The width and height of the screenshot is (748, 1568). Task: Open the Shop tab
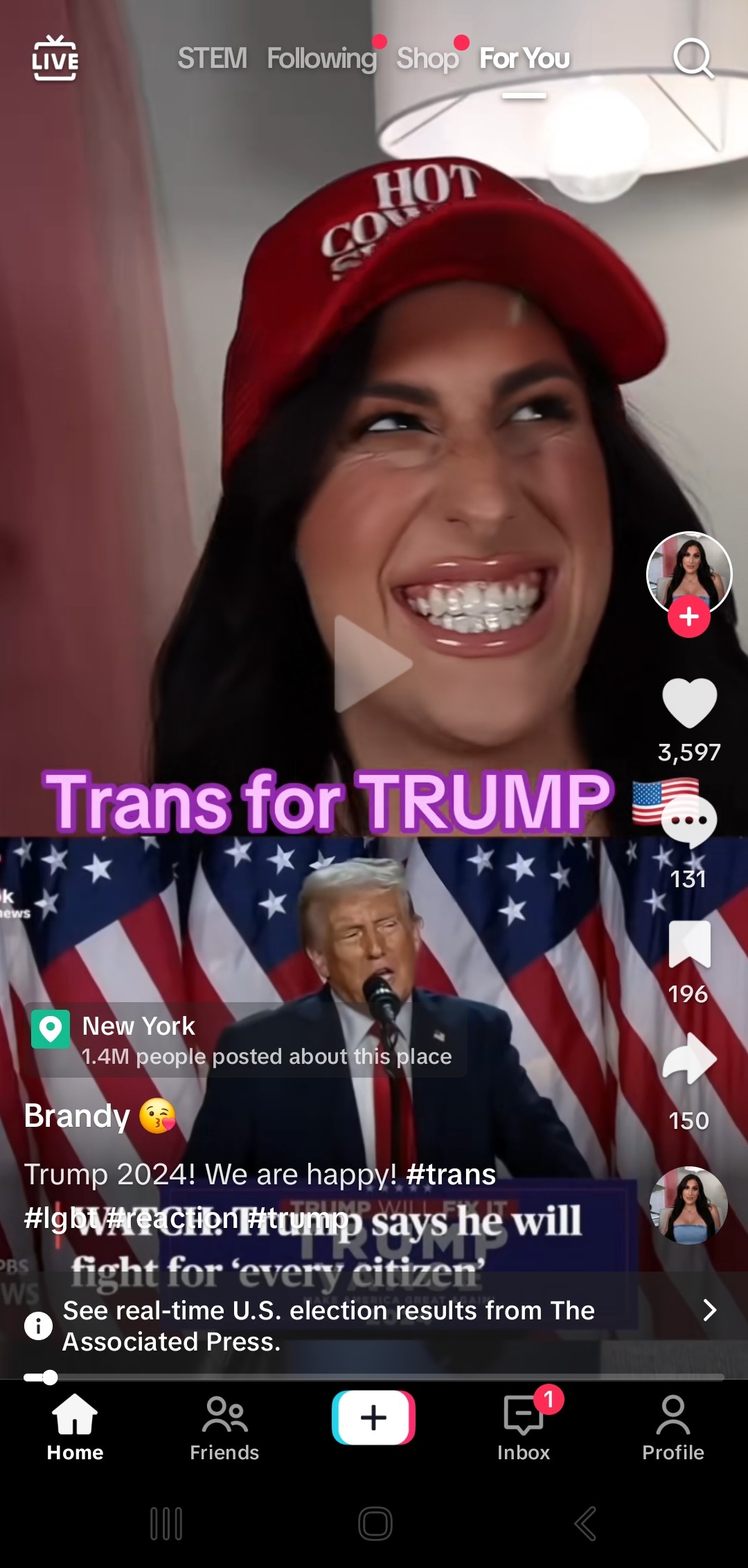pyautogui.click(x=427, y=59)
